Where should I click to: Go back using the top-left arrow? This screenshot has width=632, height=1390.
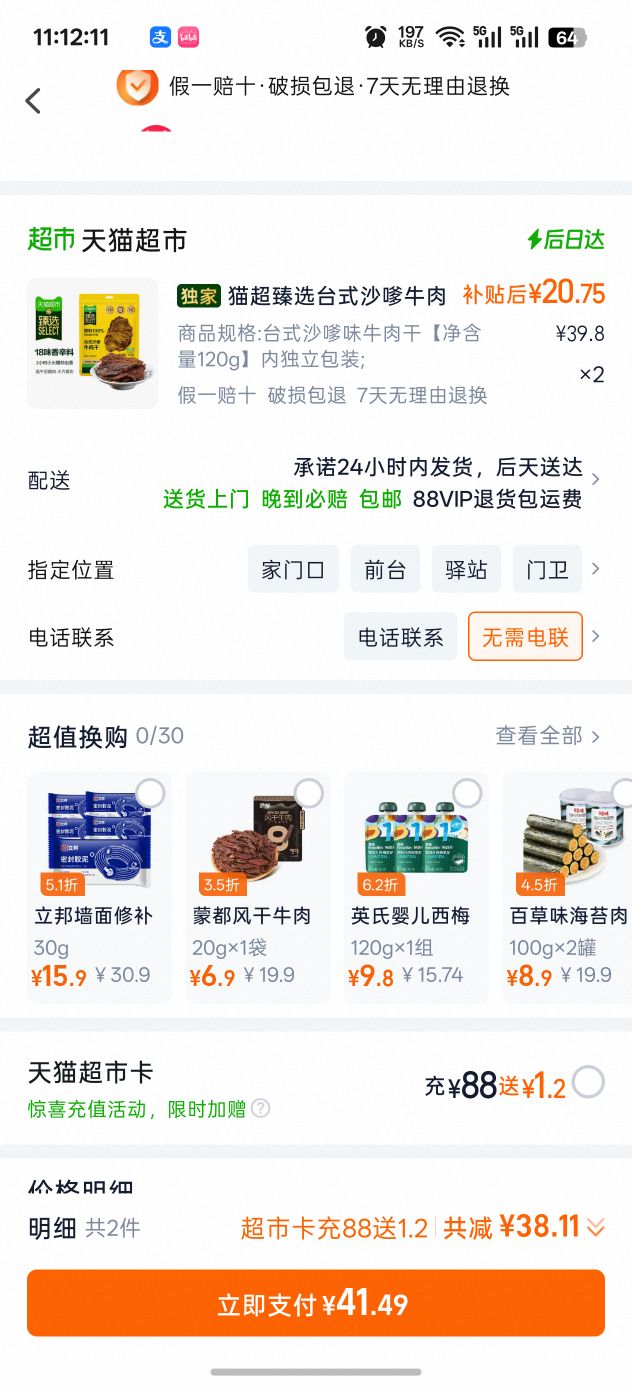[x=33, y=100]
